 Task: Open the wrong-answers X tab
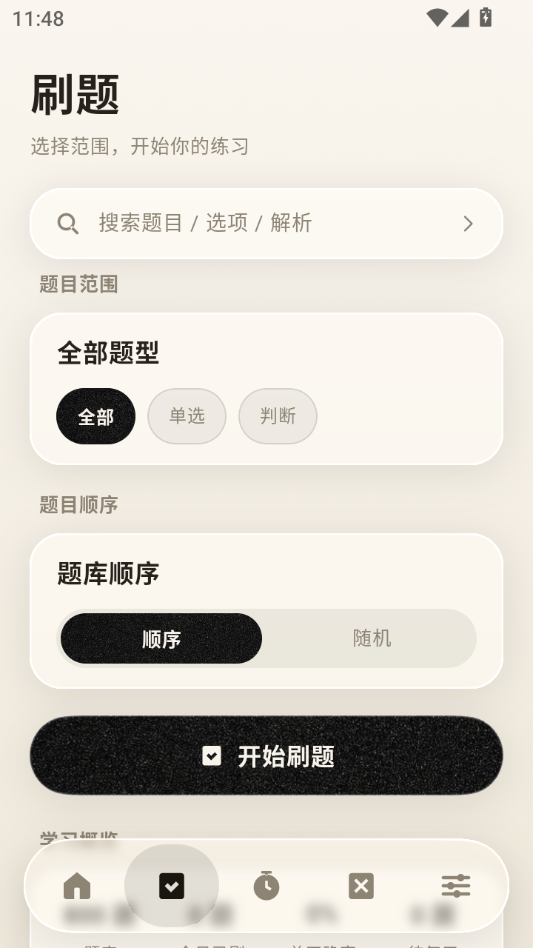[361, 886]
